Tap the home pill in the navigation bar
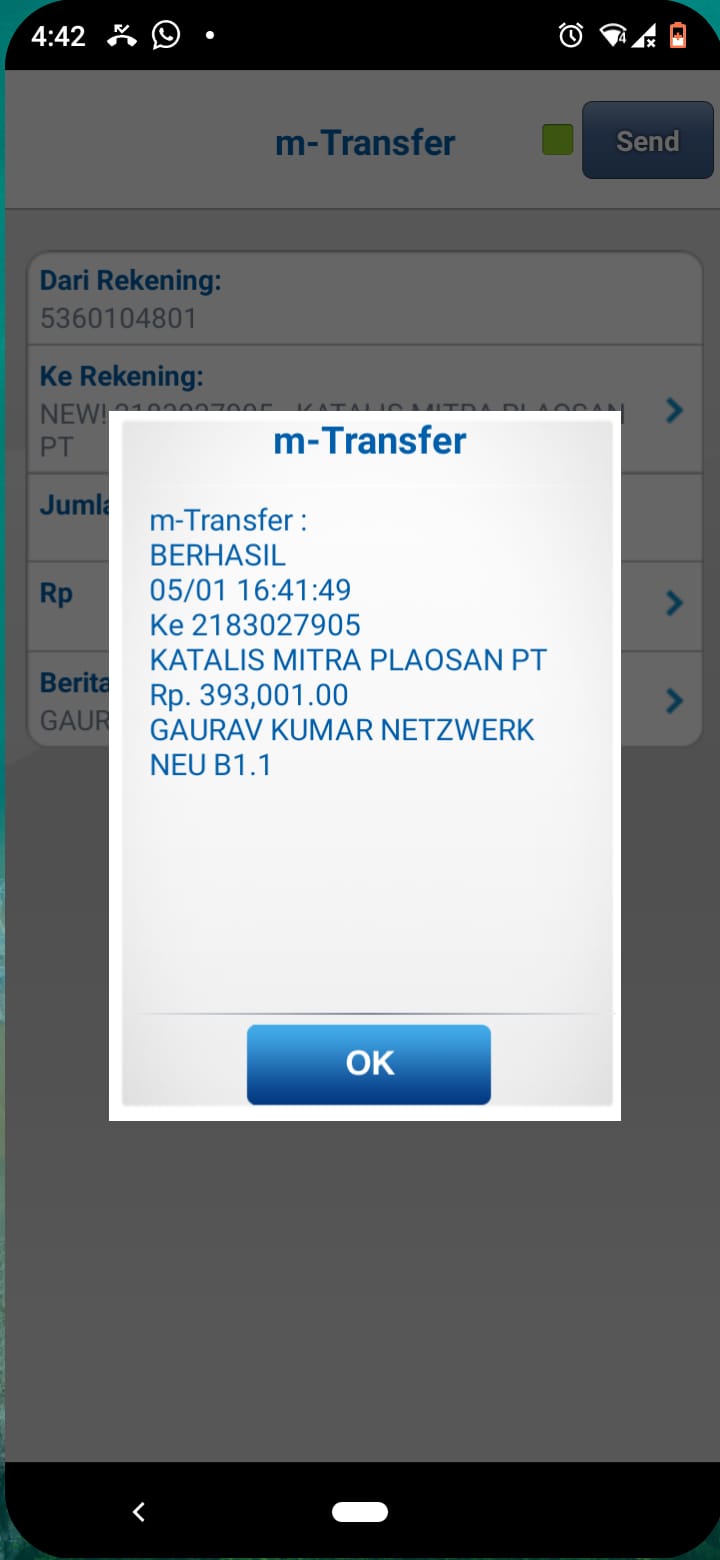The width and height of the screenshot is (720, 1560). click(x=360, y=1511)
